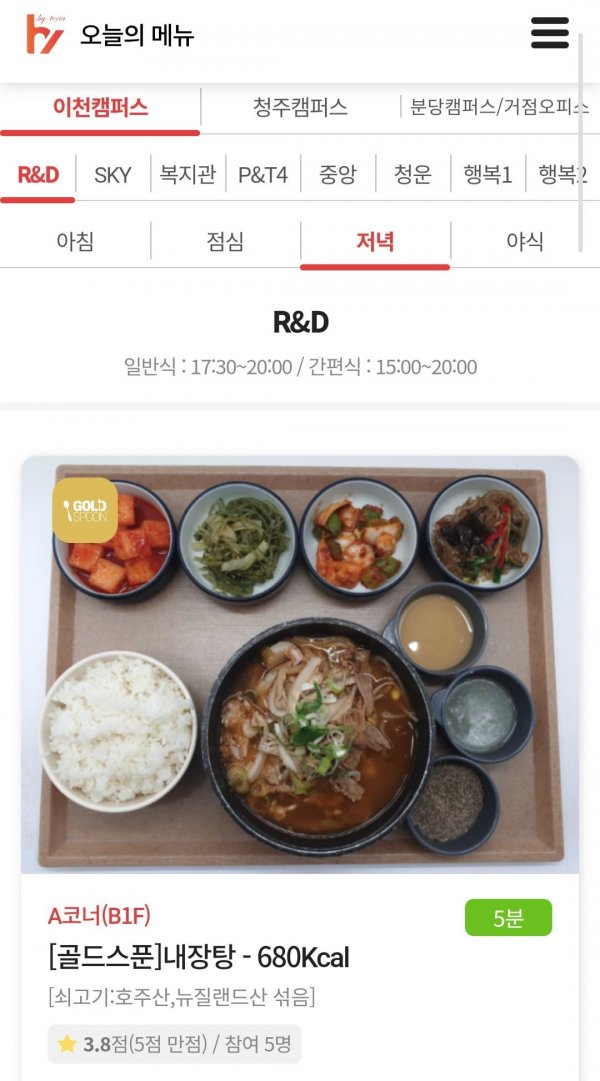
Task: Tap the R&D cafeteria tab
Action: click(x=38, y=175)
